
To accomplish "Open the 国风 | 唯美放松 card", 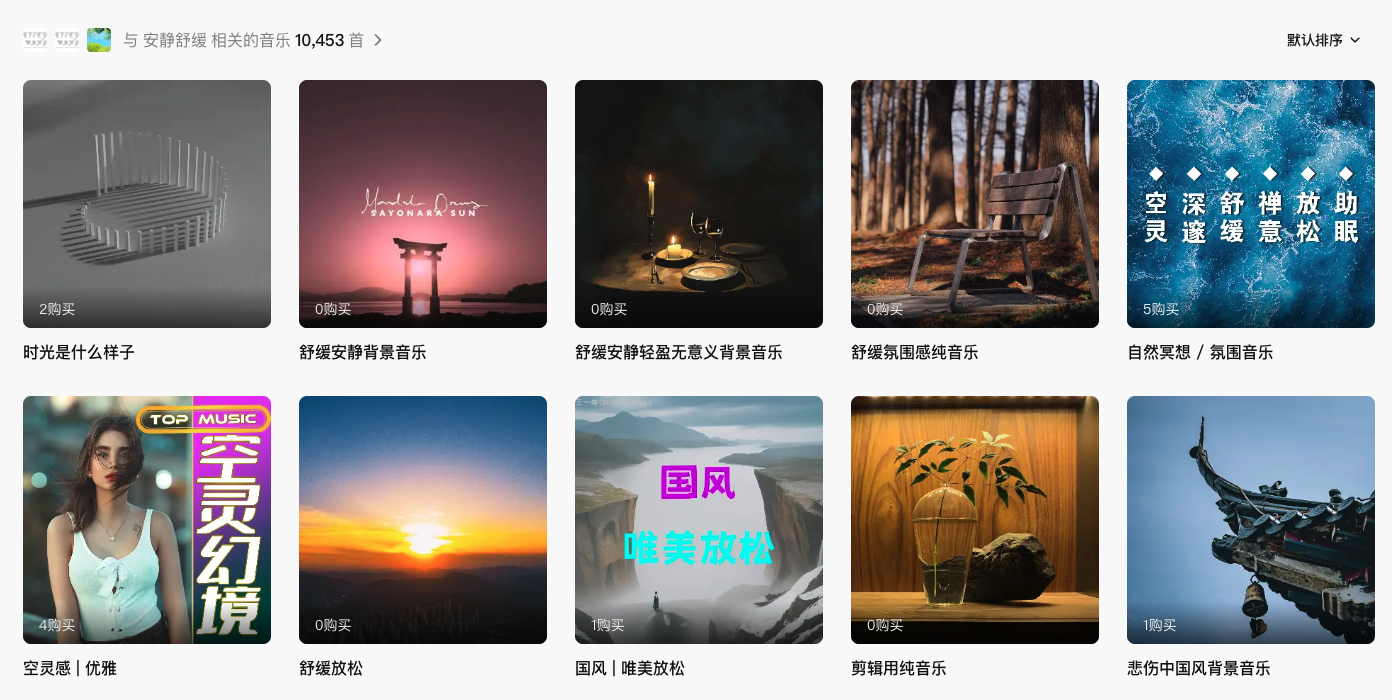I will [x=699, y=520].
